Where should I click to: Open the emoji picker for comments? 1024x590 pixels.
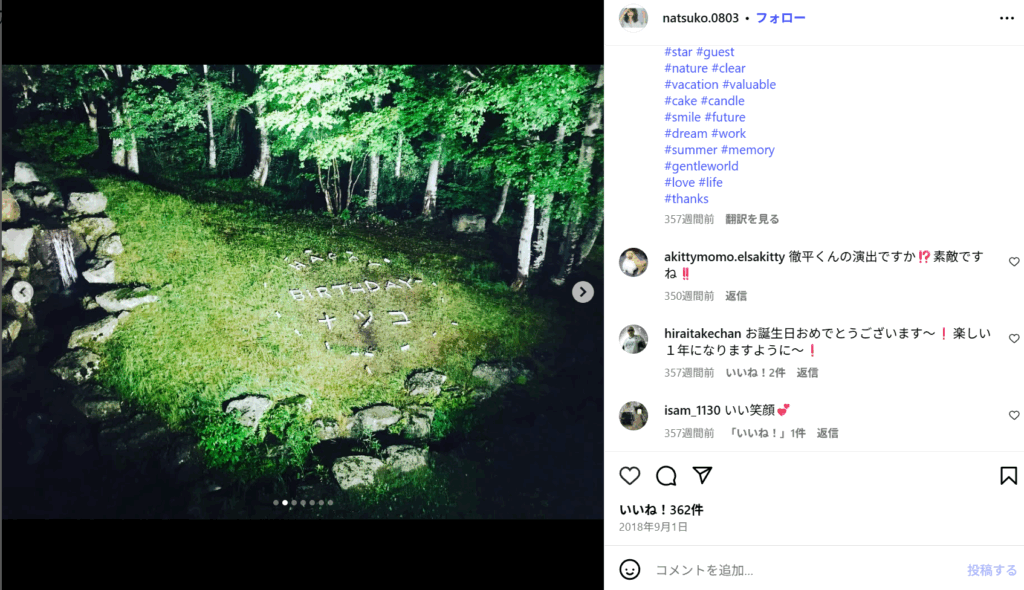click(x=630, y=569)
